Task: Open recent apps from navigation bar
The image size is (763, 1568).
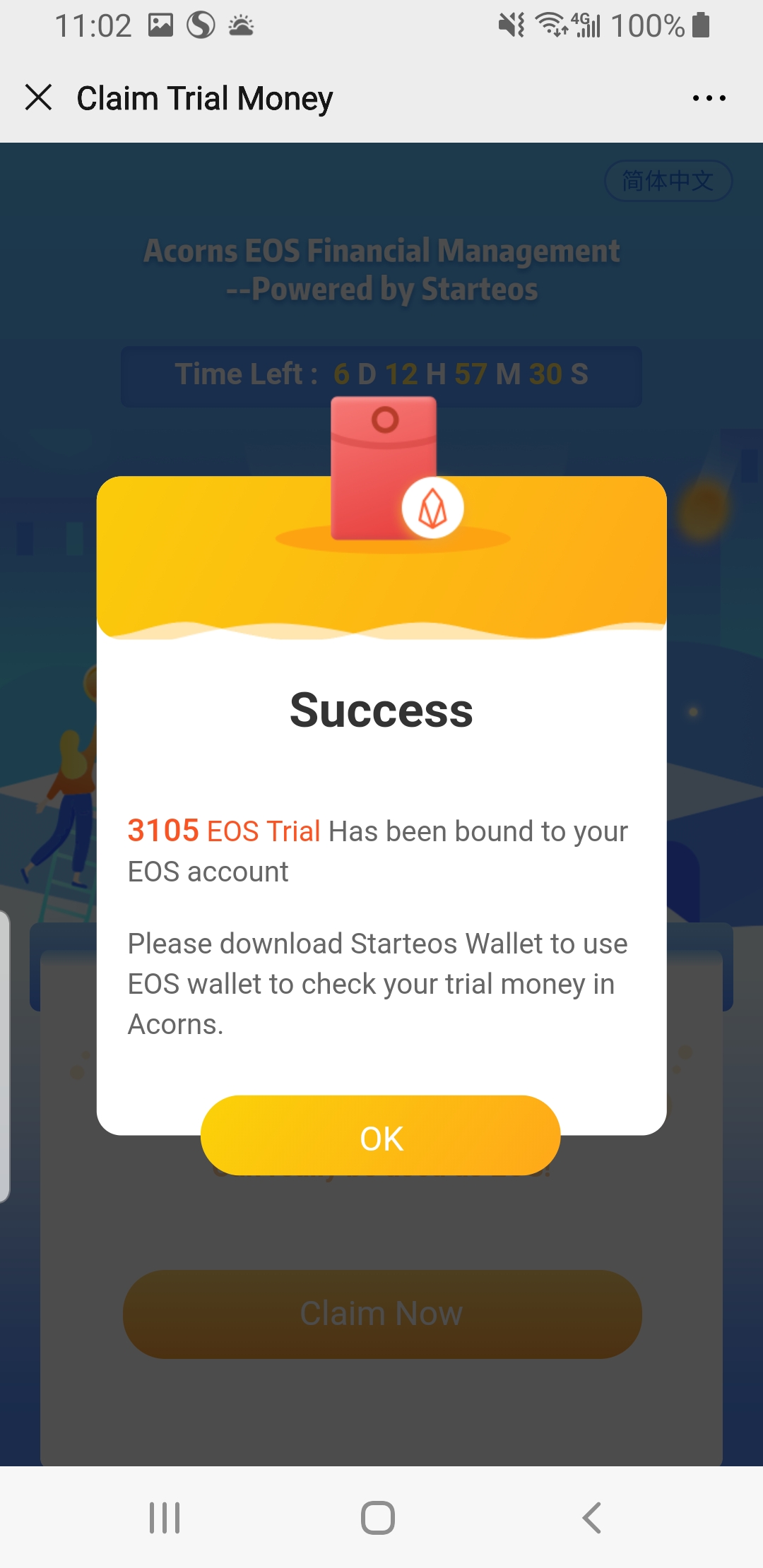Action: coord(165,1517)
